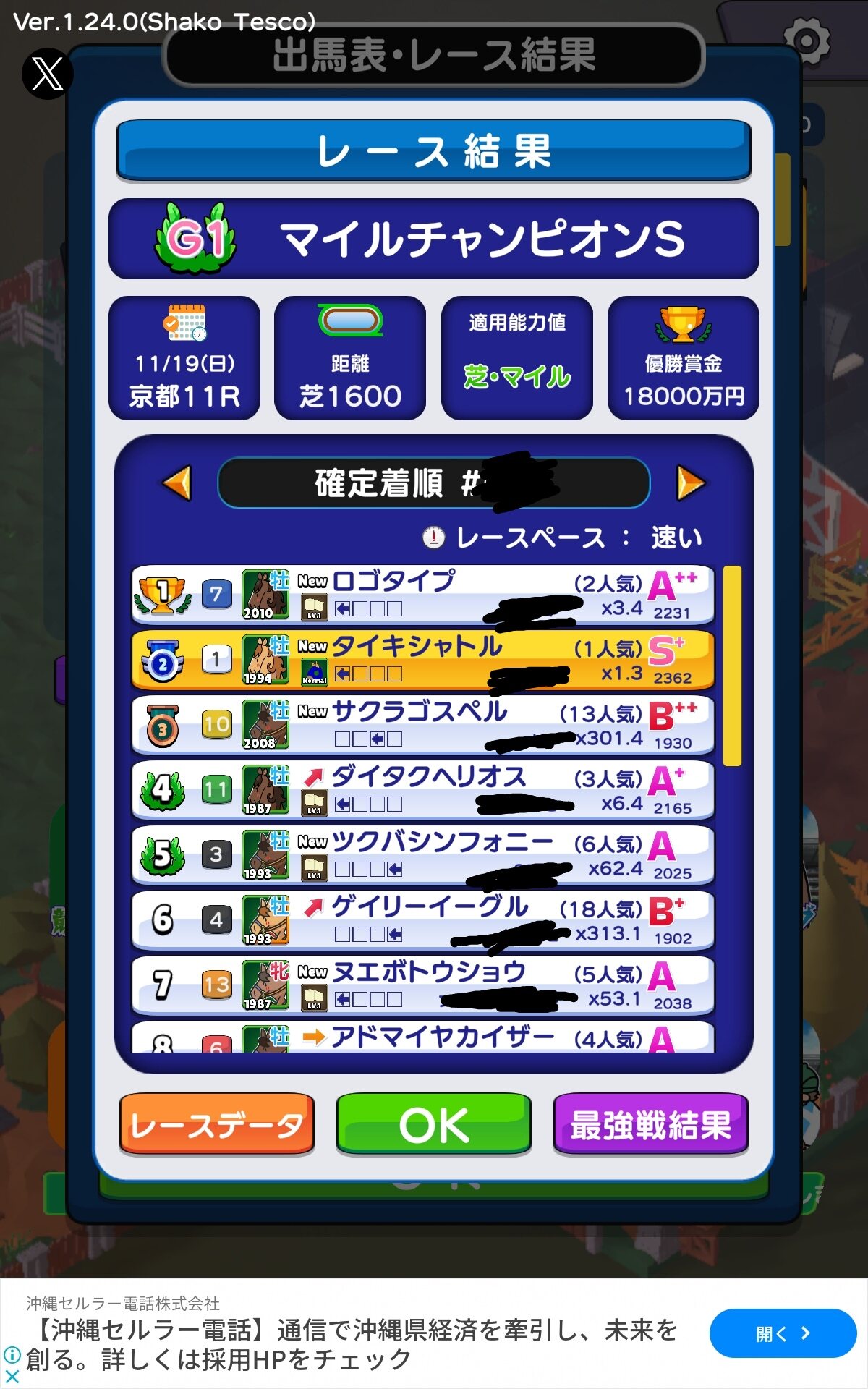The height and width of the screenshot is (1389, 868).
Task: Go to the previous 確定着順 result
Action: 177,483
